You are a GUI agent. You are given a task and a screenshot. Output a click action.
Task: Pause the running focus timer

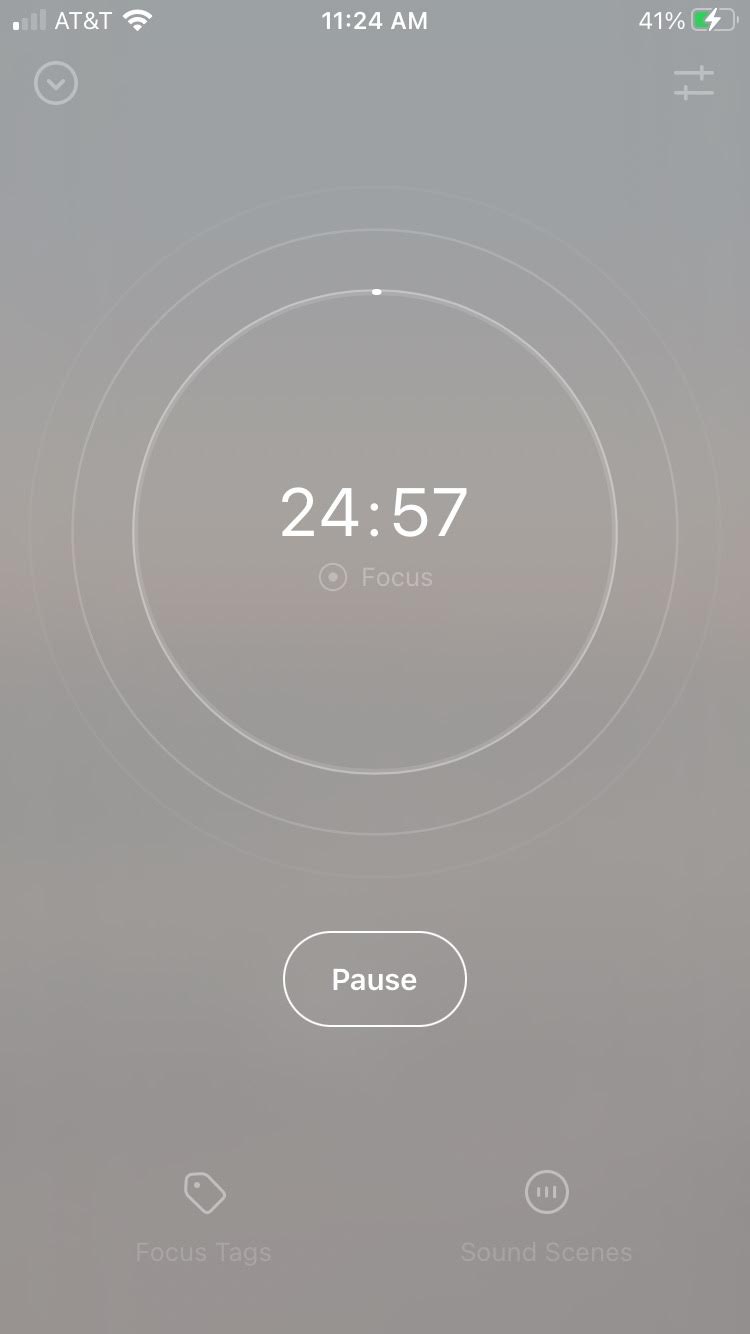tap(374, 978)
